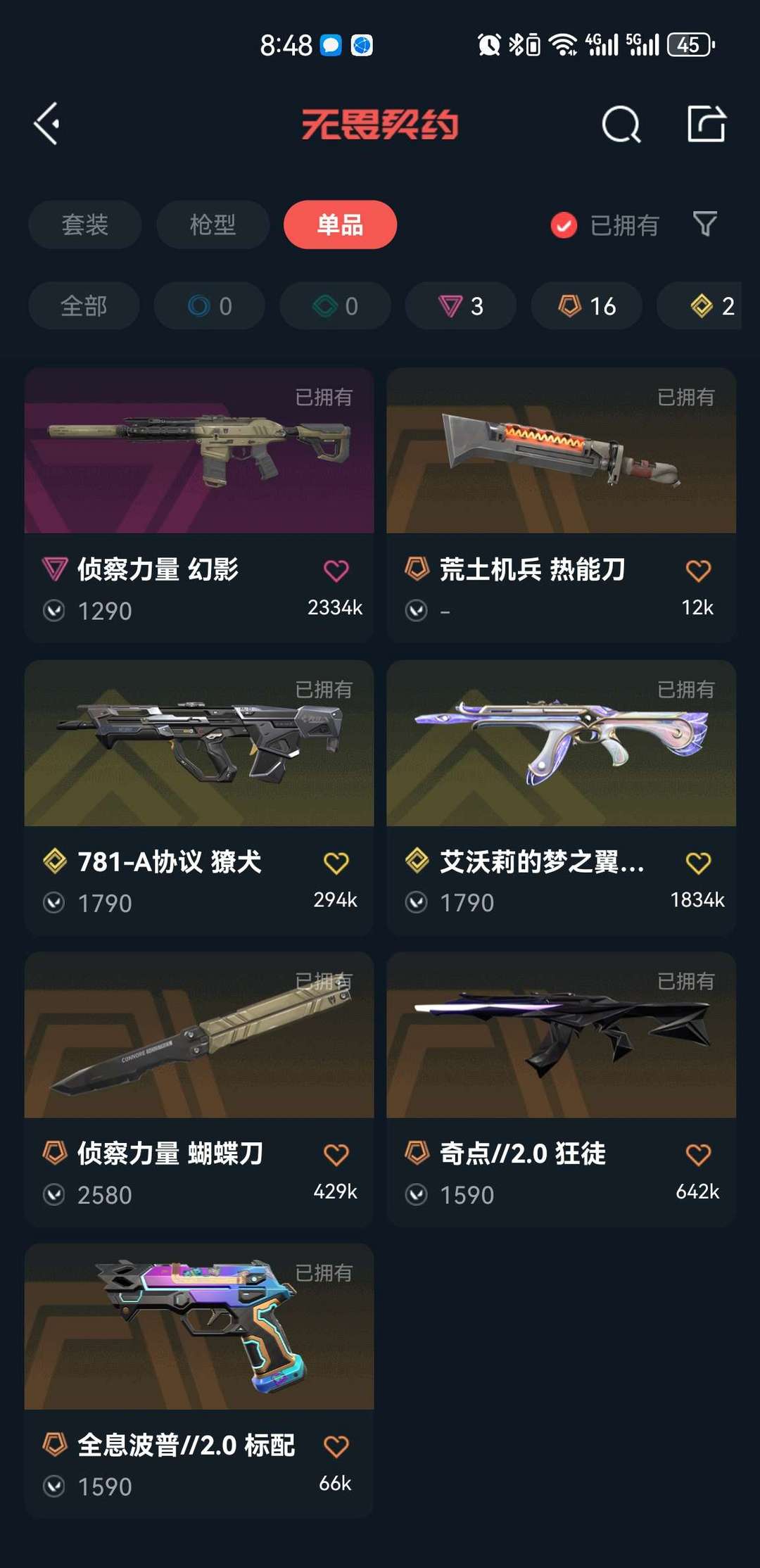Select the orange rarity tier filter showing 16
Viewport: 760px width, 1568px height.
(585, 305)
